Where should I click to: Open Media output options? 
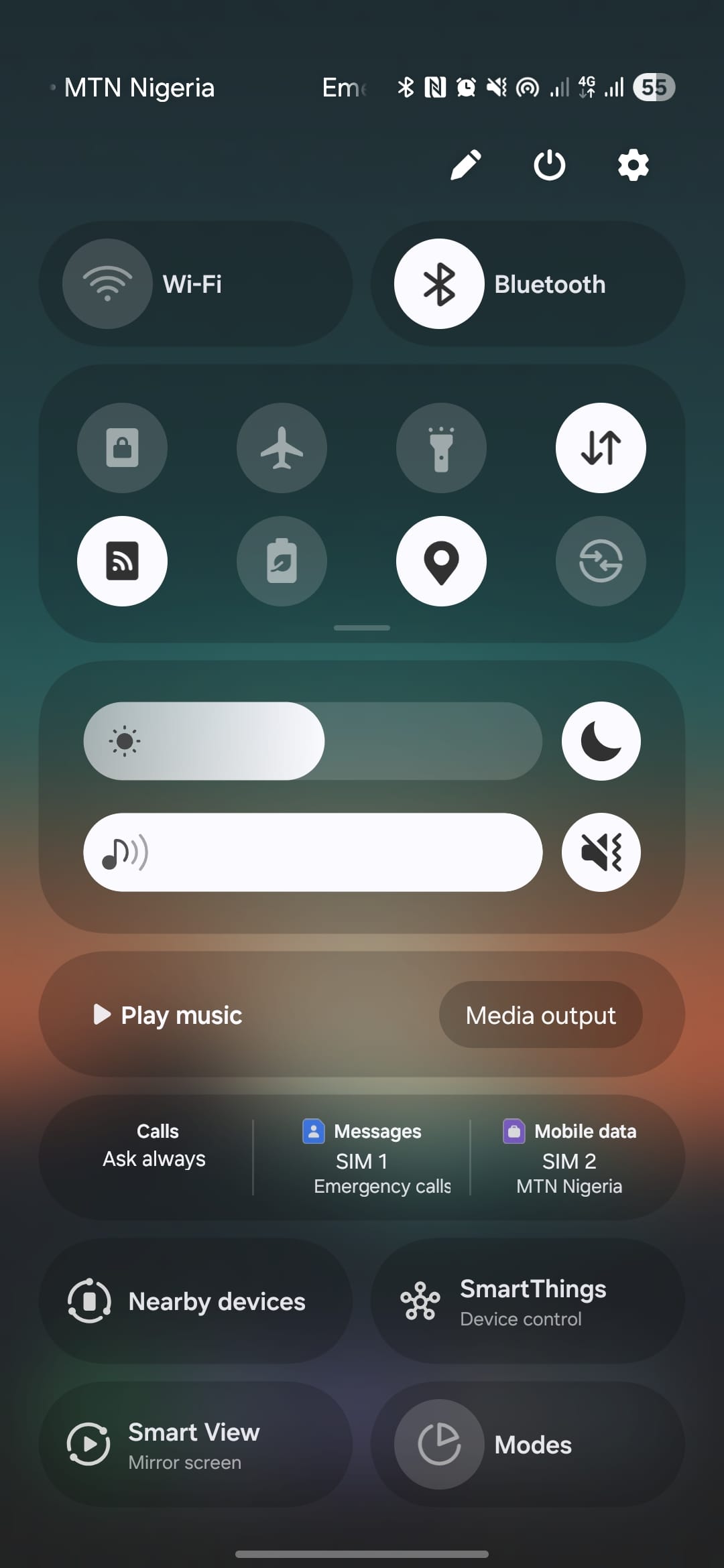click(540, 1015)
